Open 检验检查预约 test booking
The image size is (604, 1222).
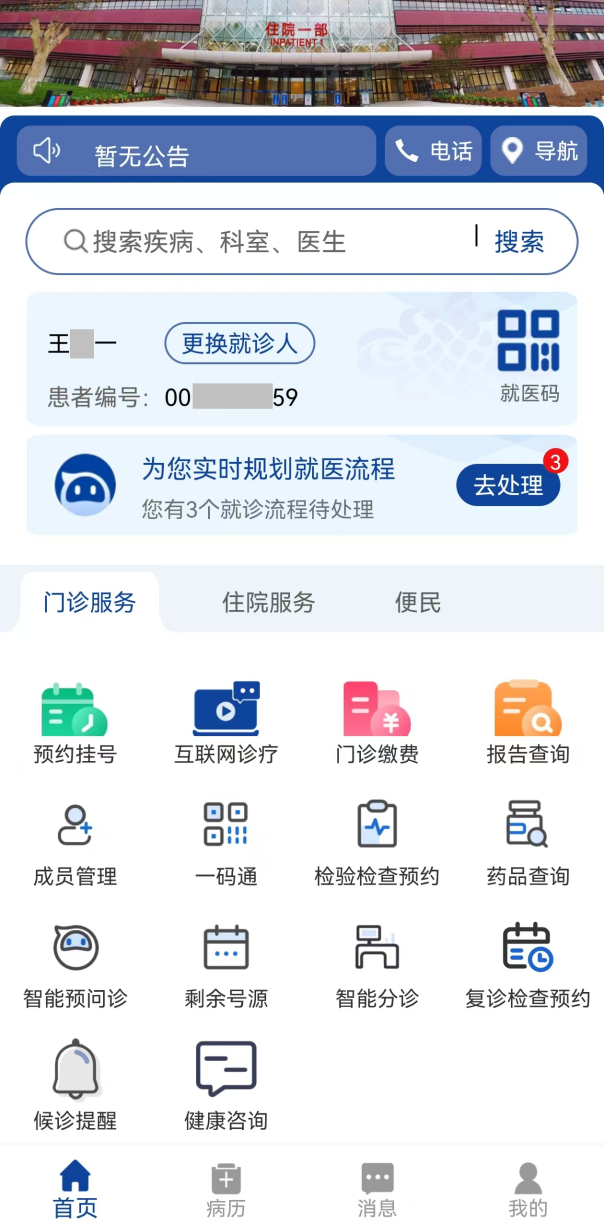tap(377, 845)
